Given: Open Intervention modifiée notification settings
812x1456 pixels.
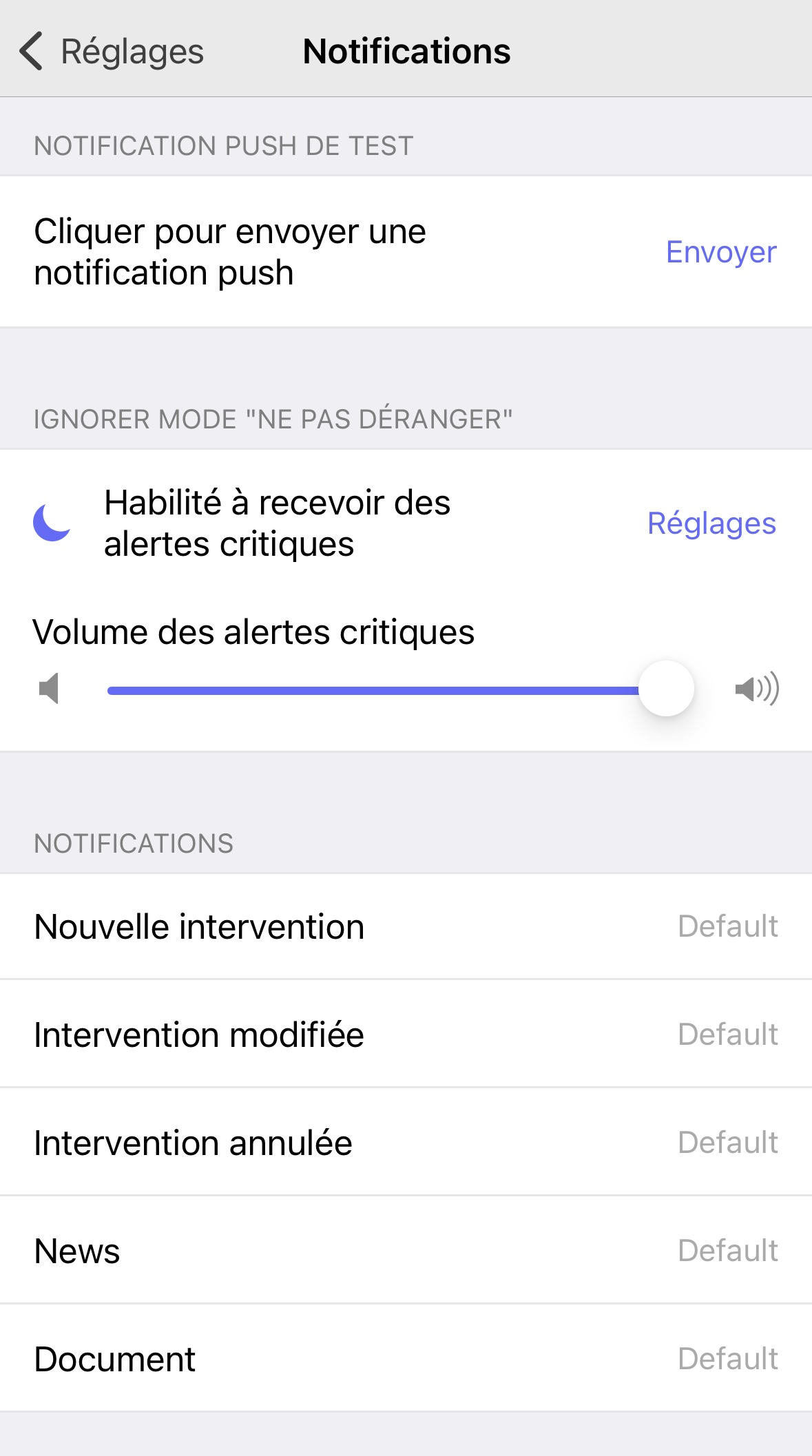Looking at the screenshot, I should pyautogui.click(x=406, y=1034).
